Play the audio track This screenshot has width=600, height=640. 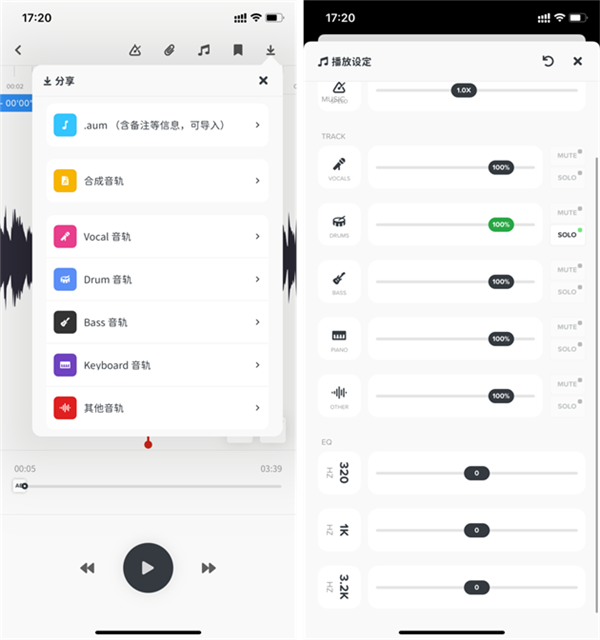(x=148, y=568)
